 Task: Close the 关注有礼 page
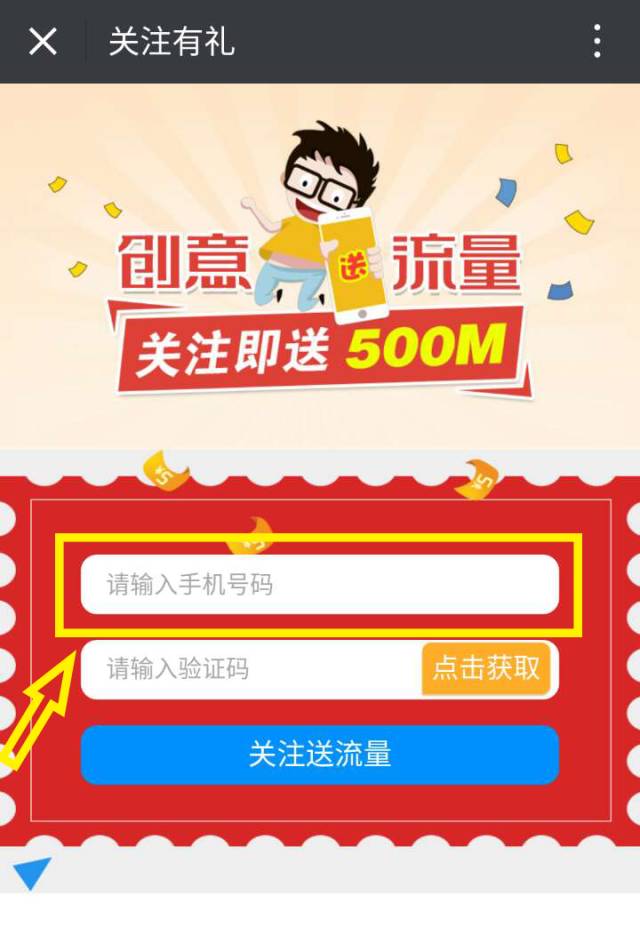[42, 41]
